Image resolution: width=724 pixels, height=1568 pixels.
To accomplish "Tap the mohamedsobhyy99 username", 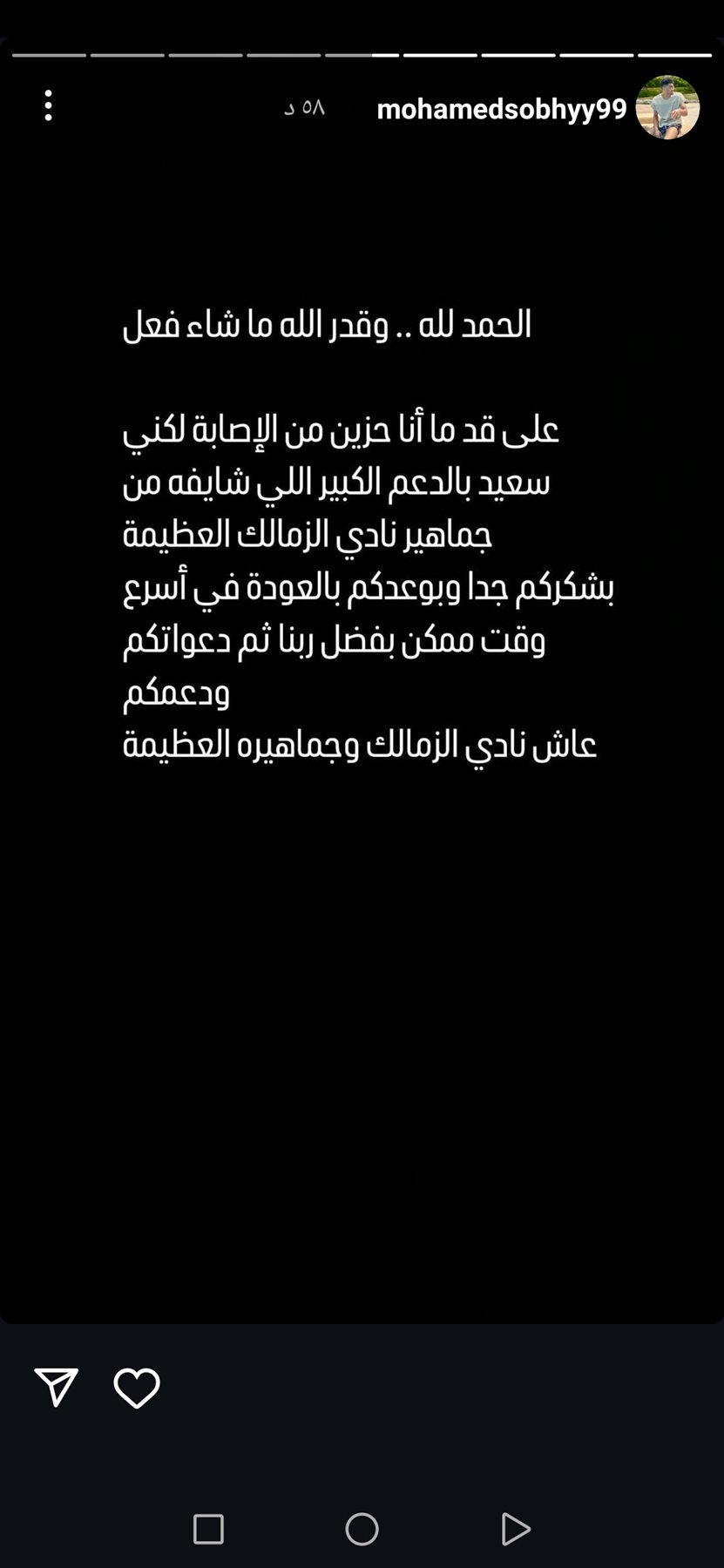I will pos(501,109).
